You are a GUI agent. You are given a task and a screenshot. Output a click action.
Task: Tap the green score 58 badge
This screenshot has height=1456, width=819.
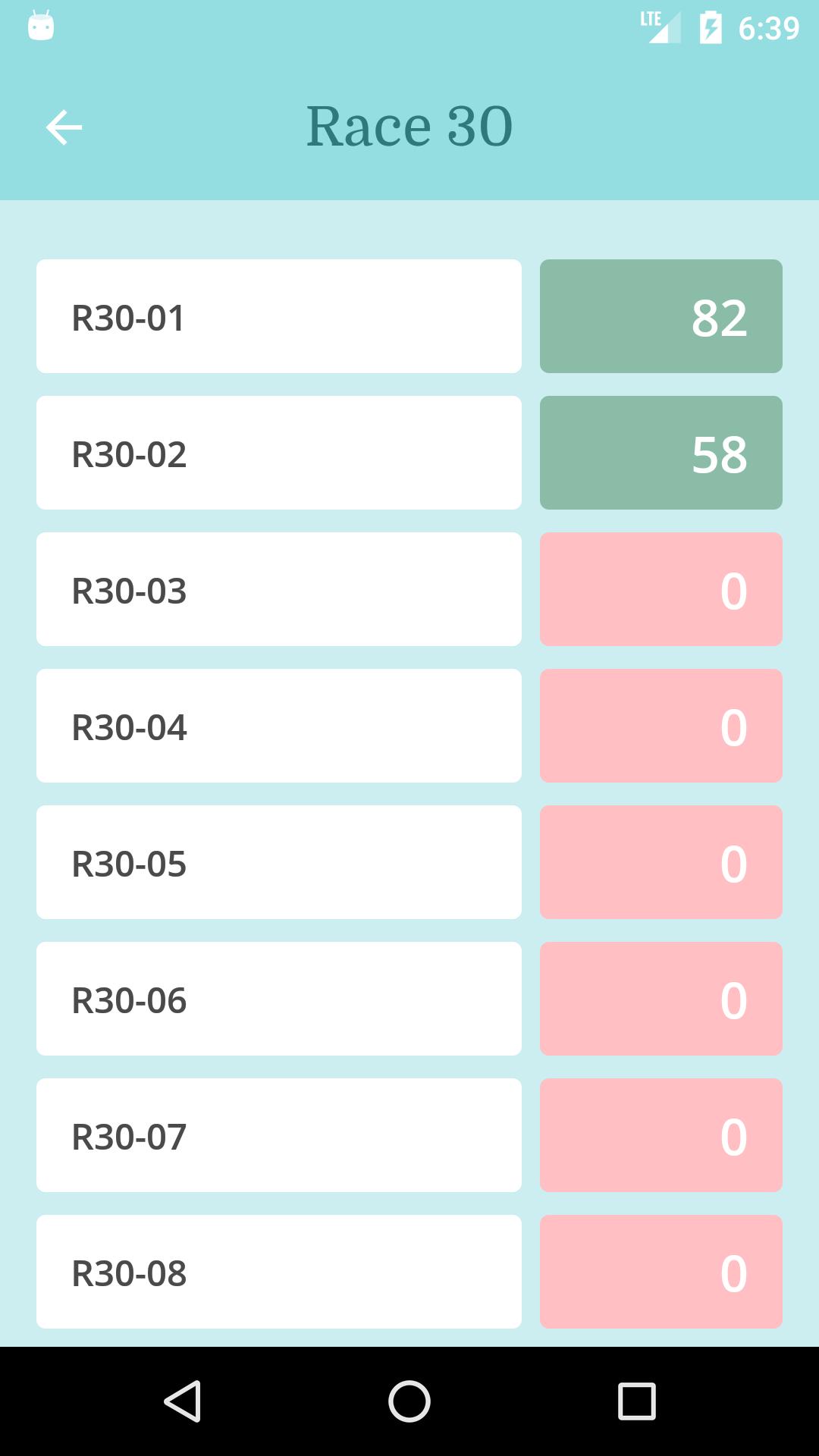pos(661,453)
